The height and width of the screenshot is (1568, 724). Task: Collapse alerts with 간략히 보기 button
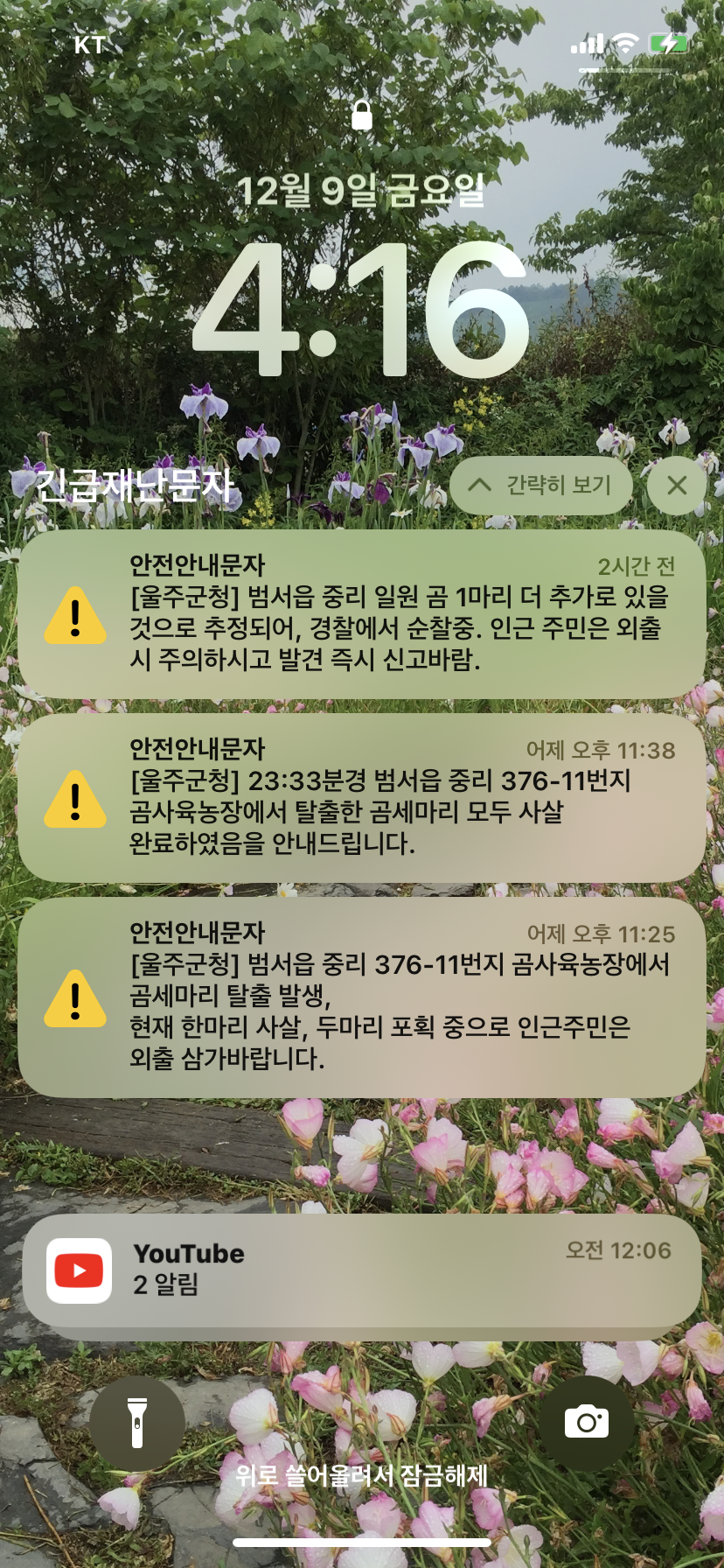click(x=540, y=485)
